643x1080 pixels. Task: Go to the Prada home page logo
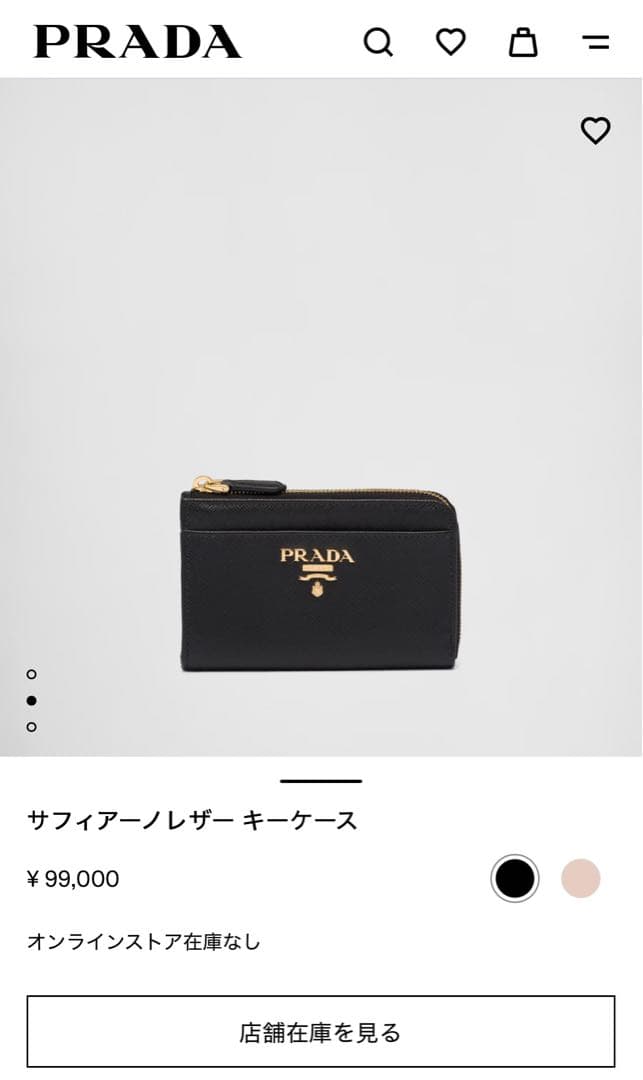click(138, 42)
